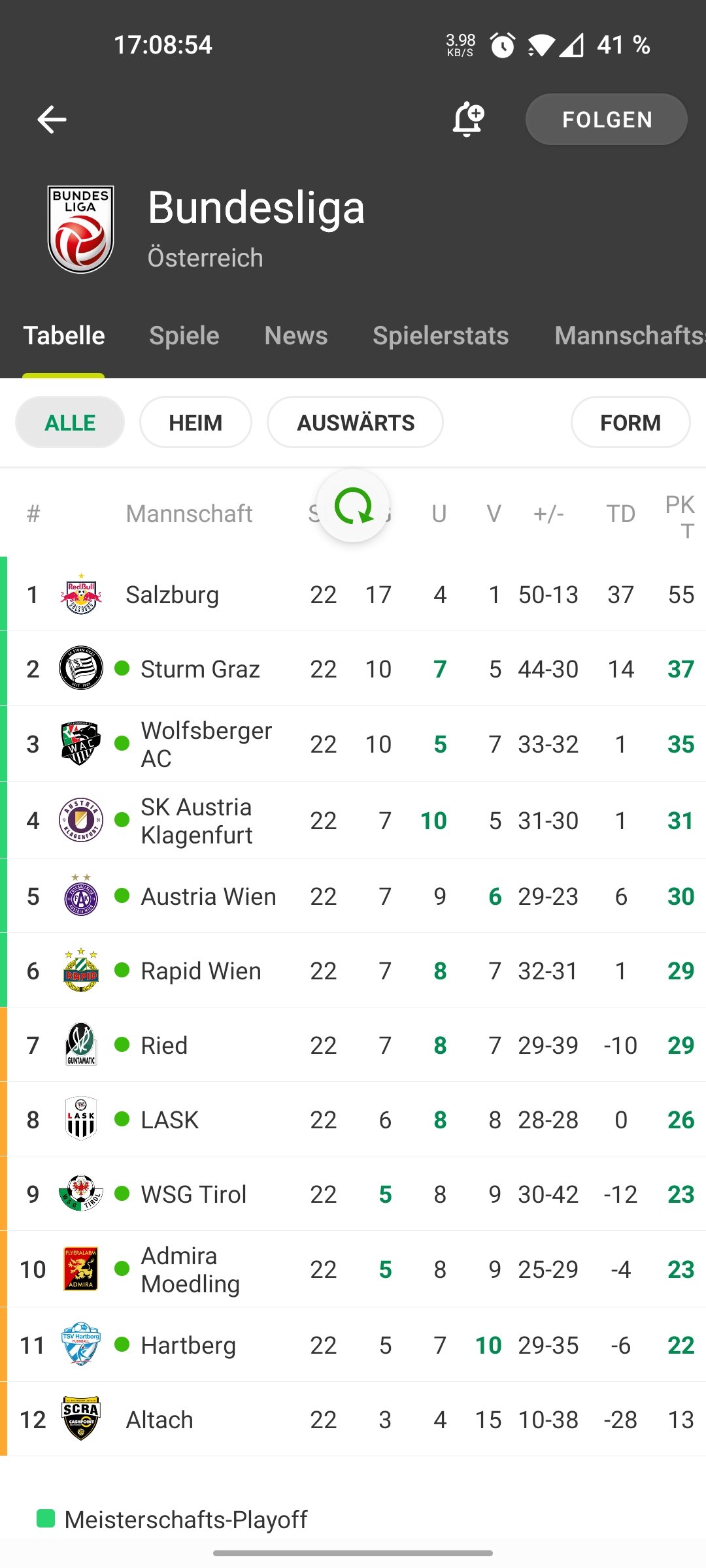
Task: Open the notification bell with plus
Action: point(468,120)
